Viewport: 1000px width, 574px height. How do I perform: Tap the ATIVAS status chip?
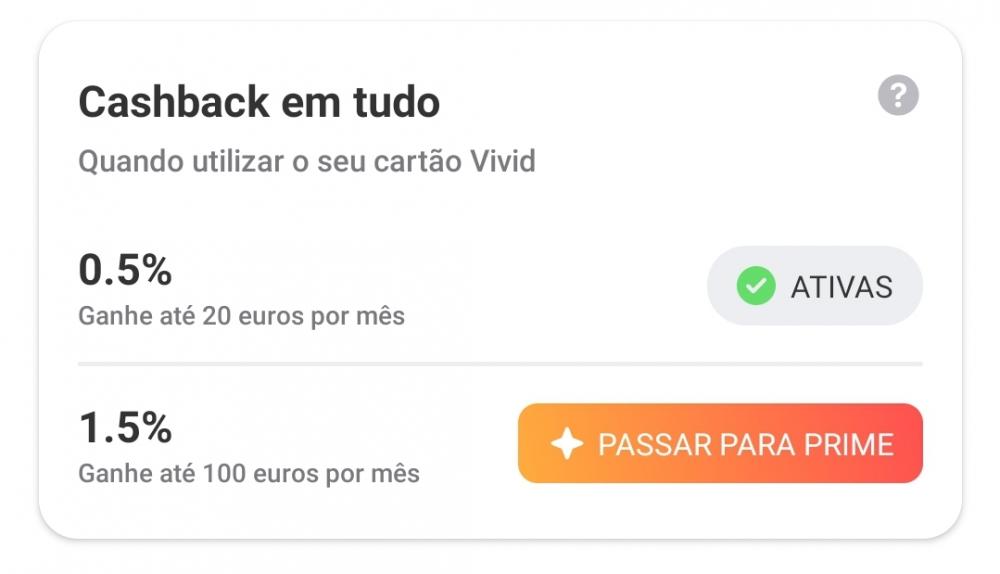814,286
